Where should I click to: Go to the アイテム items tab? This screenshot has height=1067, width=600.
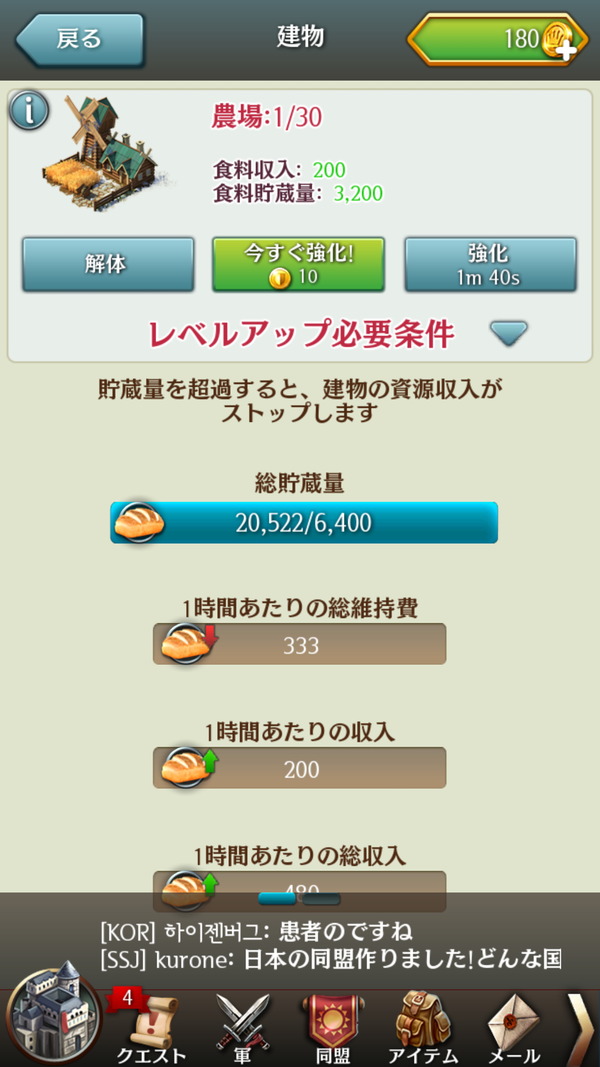423,1027
